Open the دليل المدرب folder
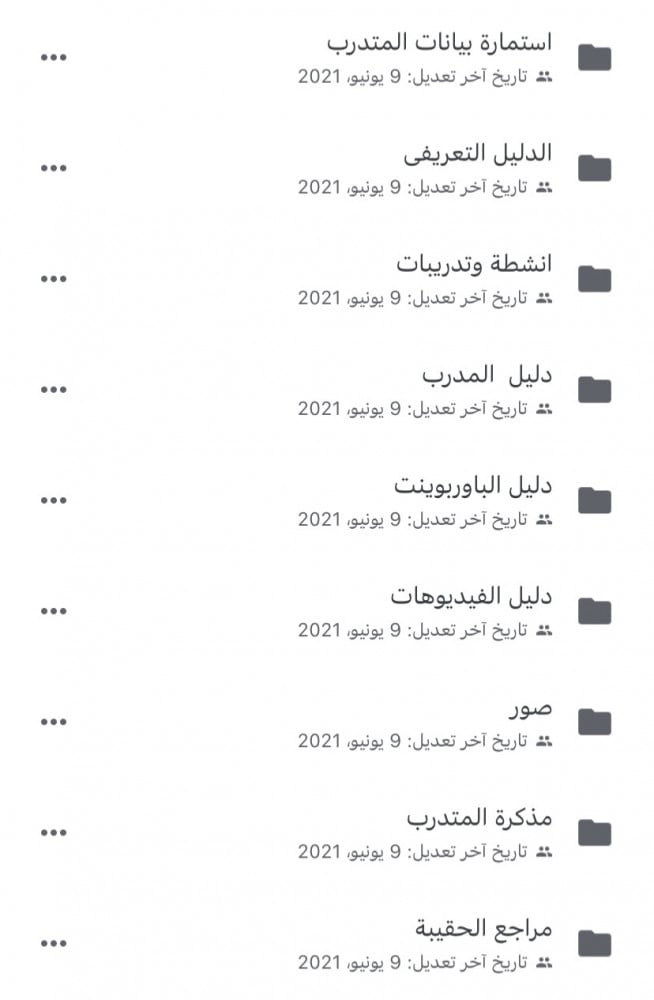 pyautogui.click(x=486, y=377)
